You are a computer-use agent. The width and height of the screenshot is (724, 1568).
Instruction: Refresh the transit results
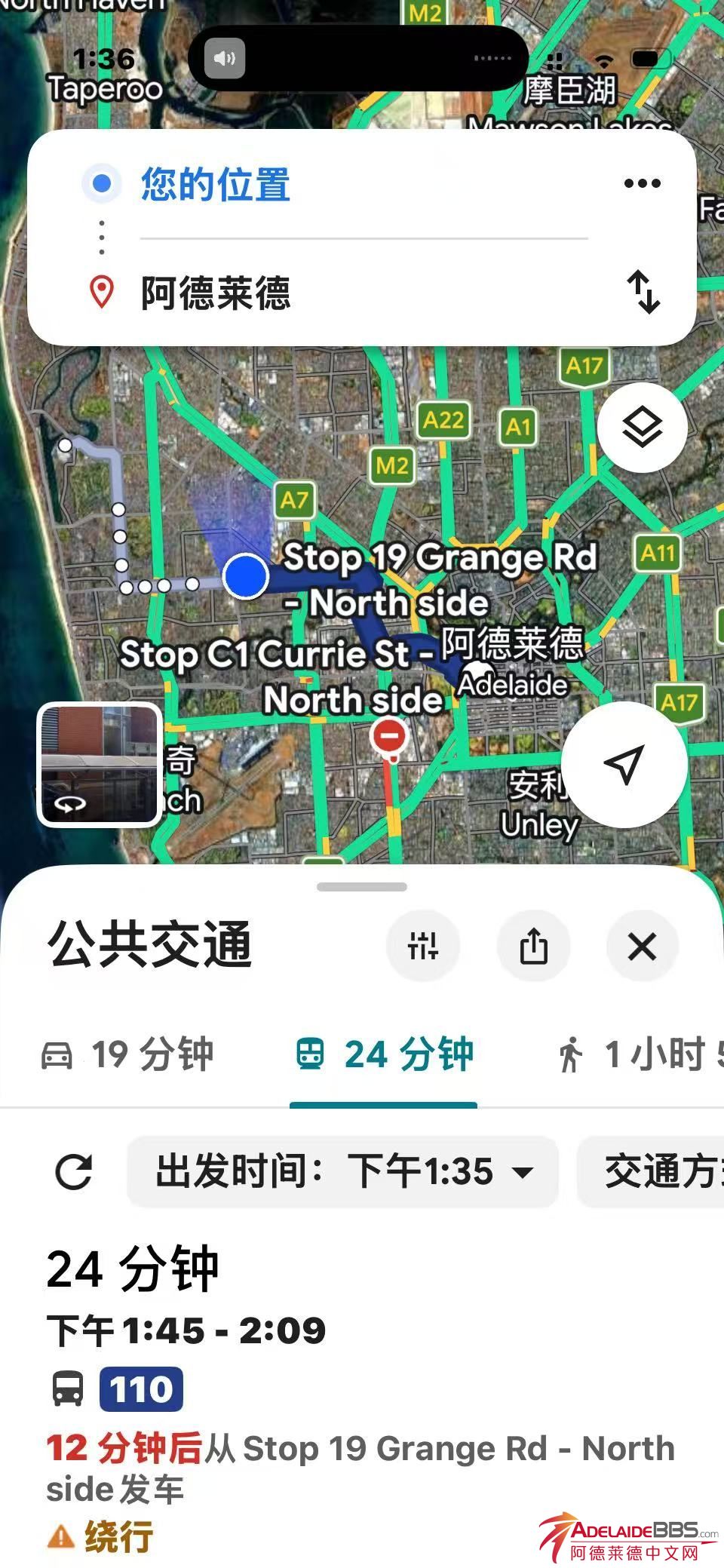click(74, 1172)
